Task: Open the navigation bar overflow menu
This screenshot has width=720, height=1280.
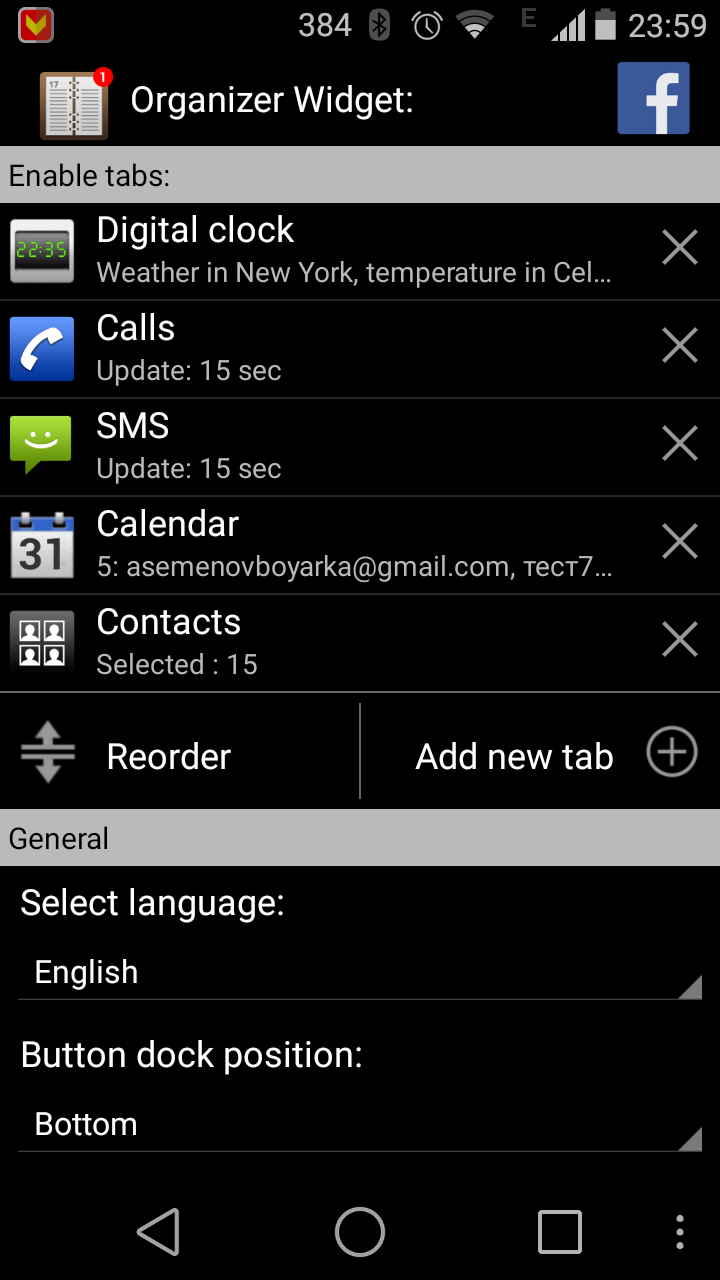Action: pos(680,1232)
